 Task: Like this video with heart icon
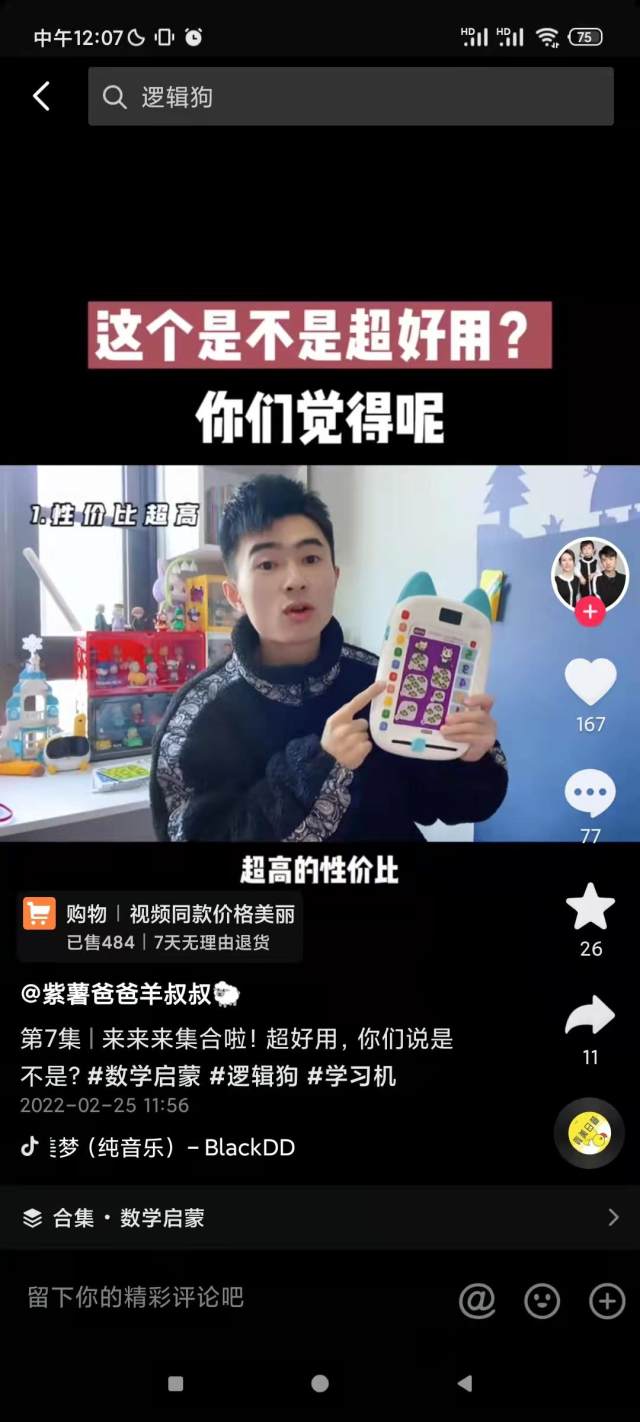[x=590, y=682]
